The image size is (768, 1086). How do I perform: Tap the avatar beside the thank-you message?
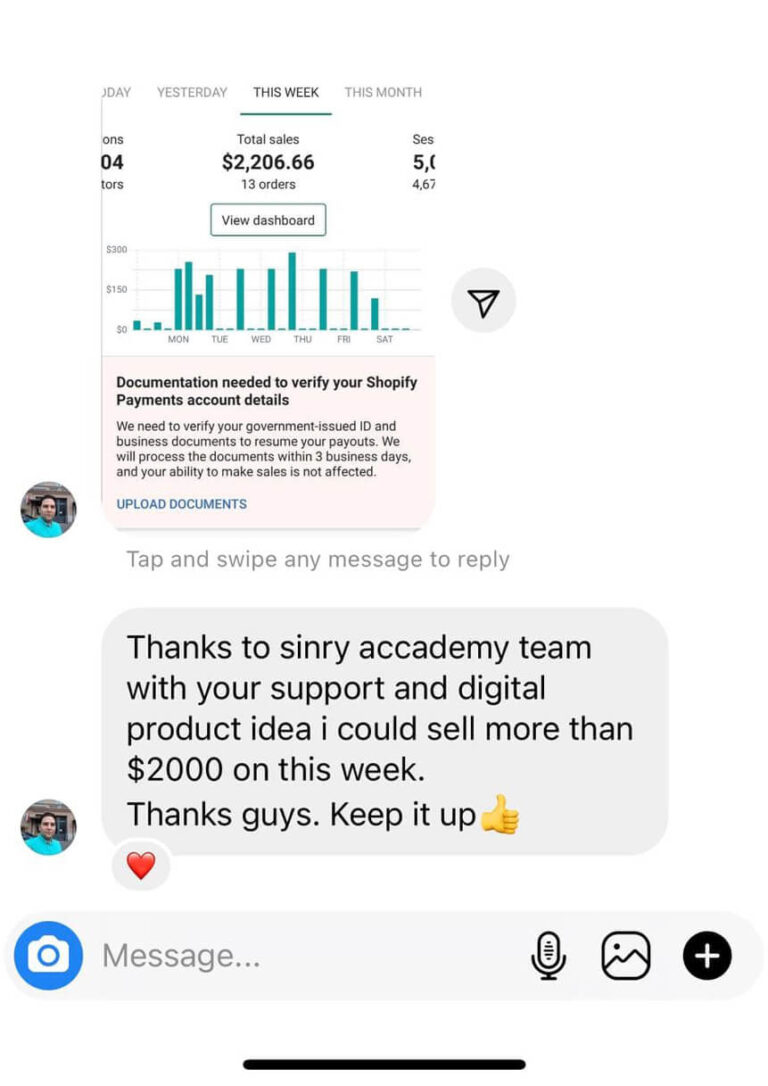pos(47,827)
